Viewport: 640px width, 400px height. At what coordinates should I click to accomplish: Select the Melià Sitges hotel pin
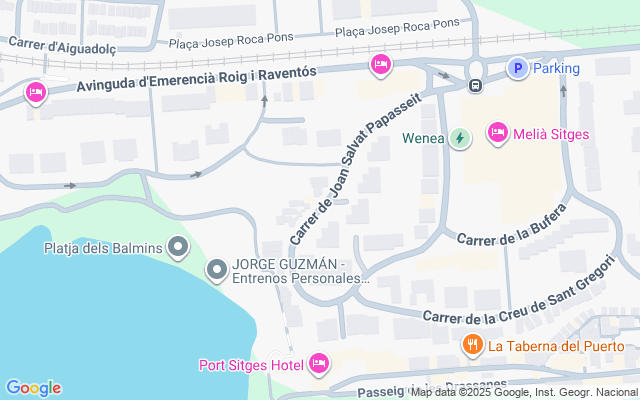[497, 133]
